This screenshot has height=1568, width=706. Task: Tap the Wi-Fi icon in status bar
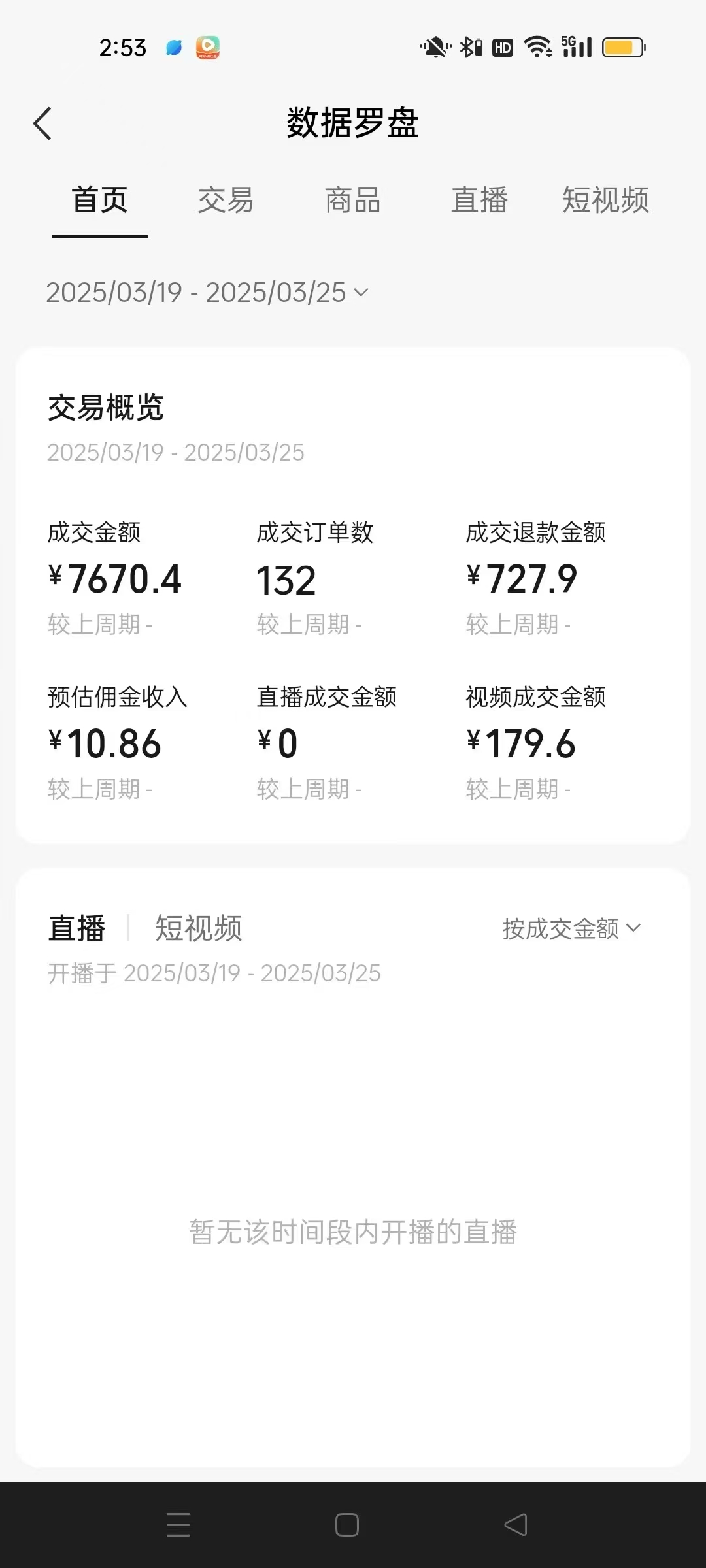[x=539, y=48]
